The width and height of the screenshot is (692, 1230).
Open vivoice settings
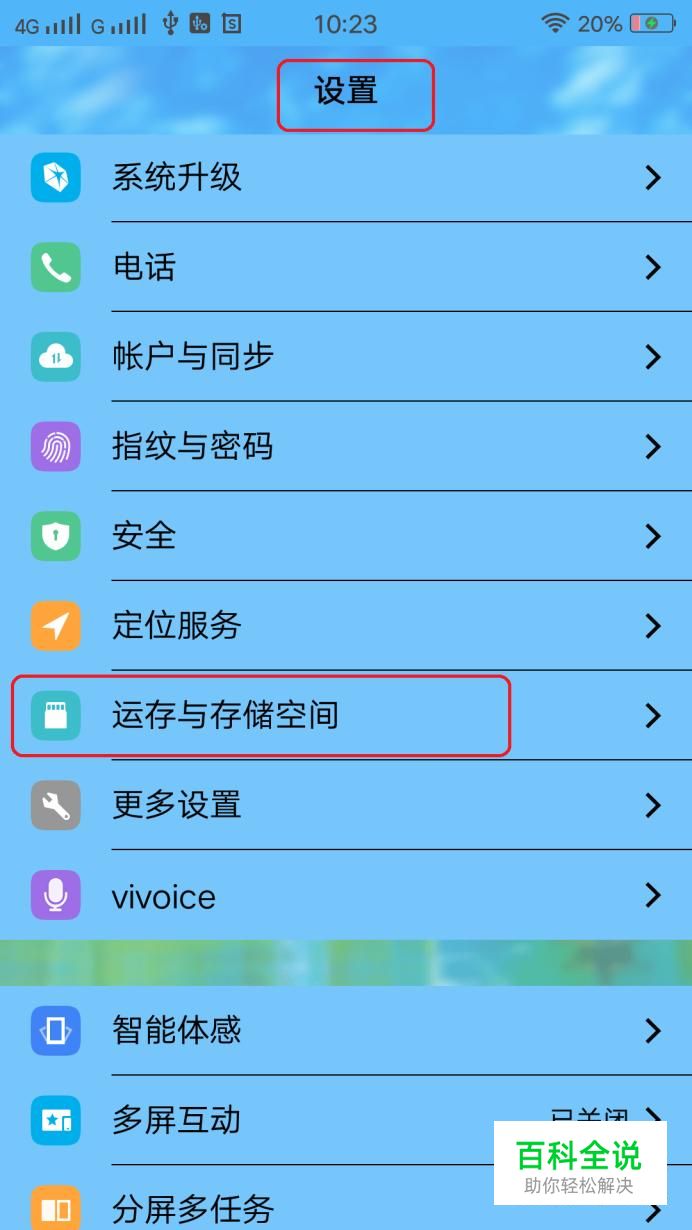pyautogui.click(x=346, y=895)
